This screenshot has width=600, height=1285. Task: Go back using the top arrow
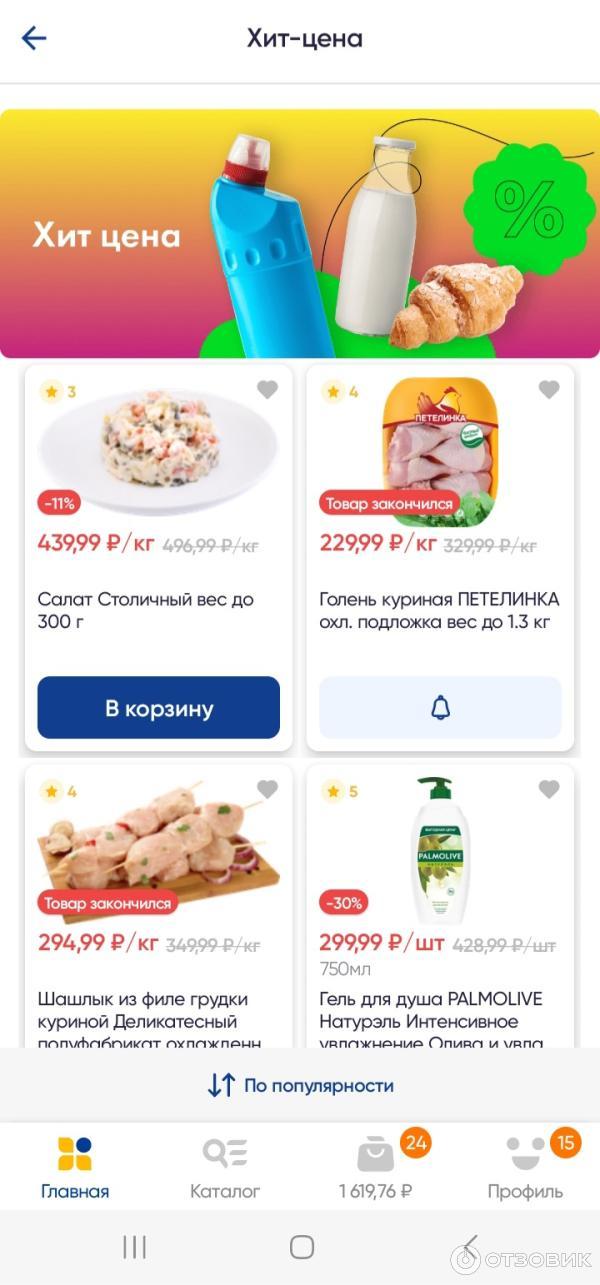click(x=34, y=39)
